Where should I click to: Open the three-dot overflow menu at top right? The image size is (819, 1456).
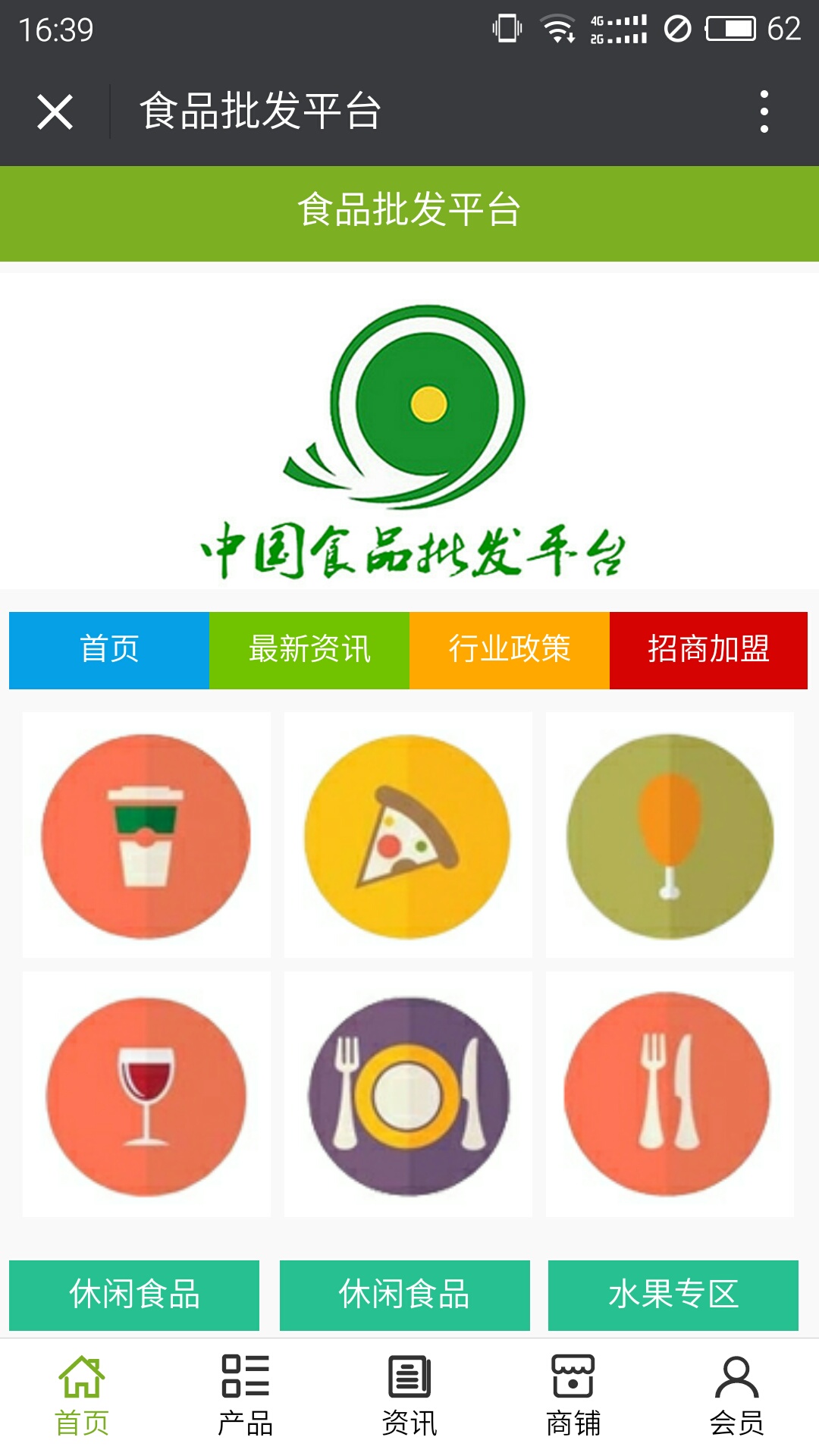pos(764,111)
